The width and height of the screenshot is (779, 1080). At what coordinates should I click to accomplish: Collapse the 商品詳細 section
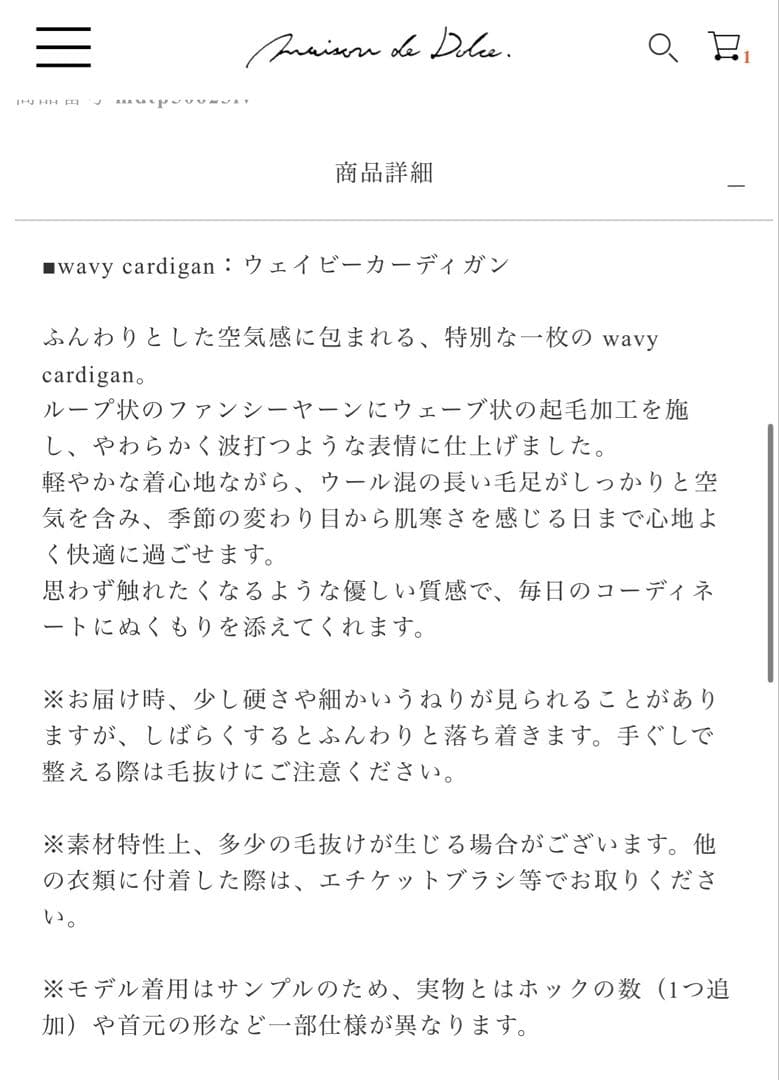point(736,186)
